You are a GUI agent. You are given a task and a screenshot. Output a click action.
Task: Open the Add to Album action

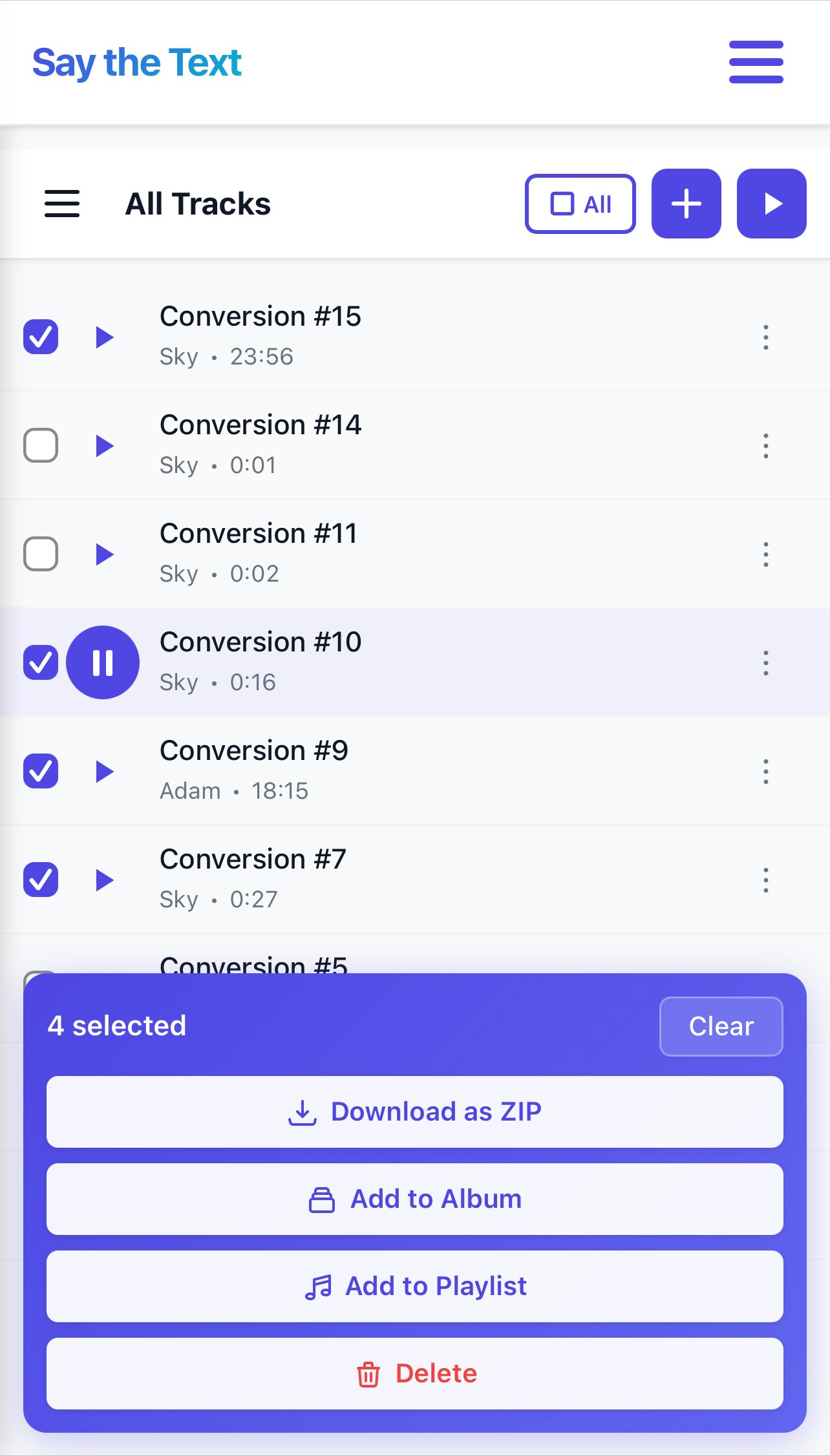click(416, 1199)
